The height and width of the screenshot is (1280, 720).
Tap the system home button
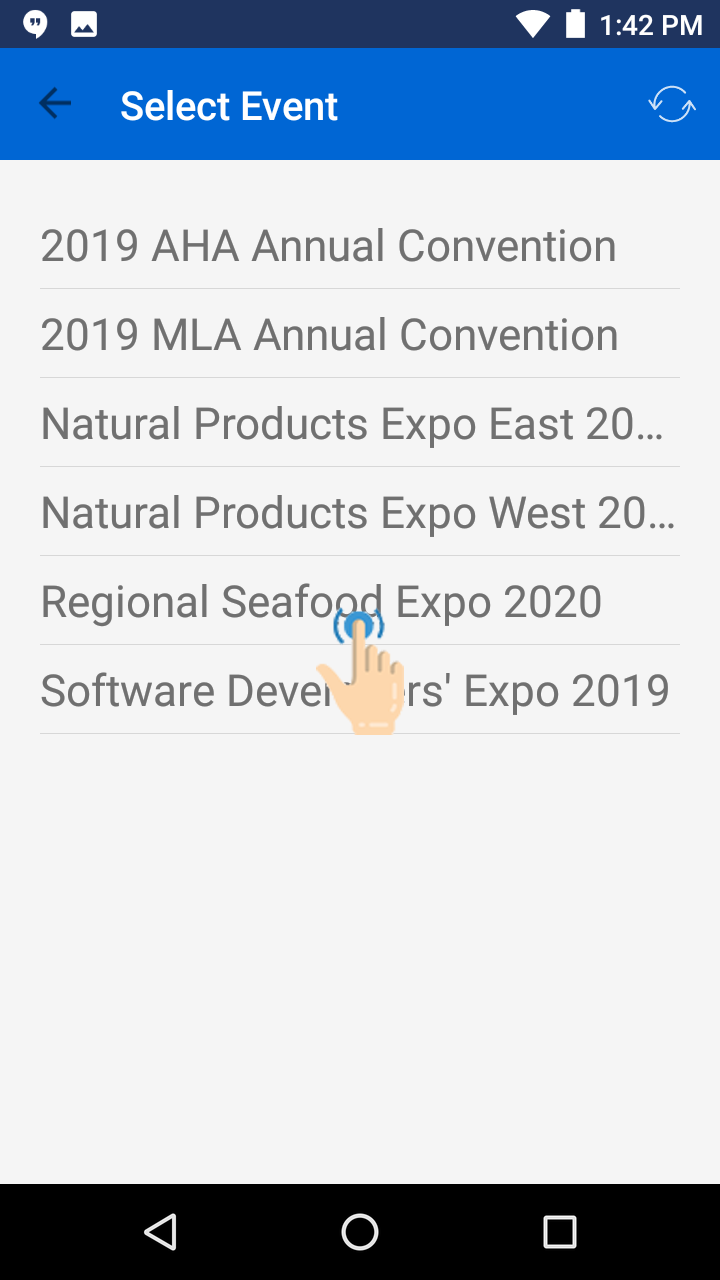pos(360,1232)
